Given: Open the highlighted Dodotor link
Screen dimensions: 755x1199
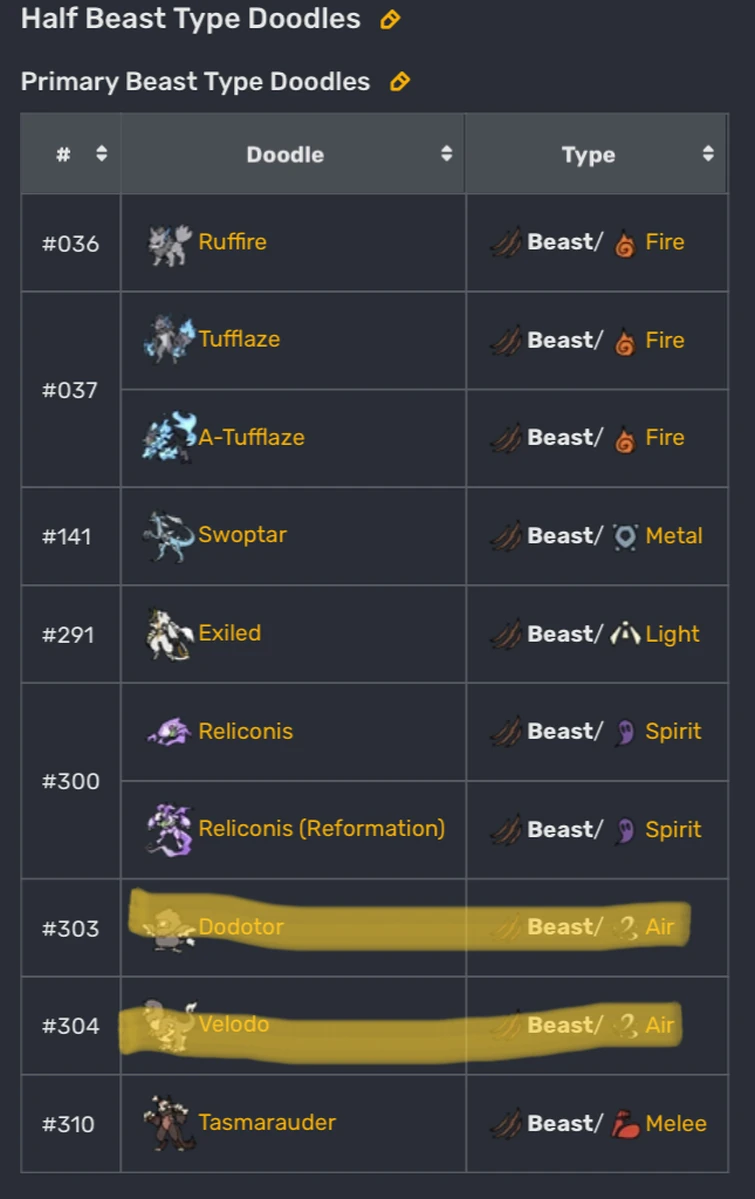Looking at the screenshot, I should (x=241, y=927).
